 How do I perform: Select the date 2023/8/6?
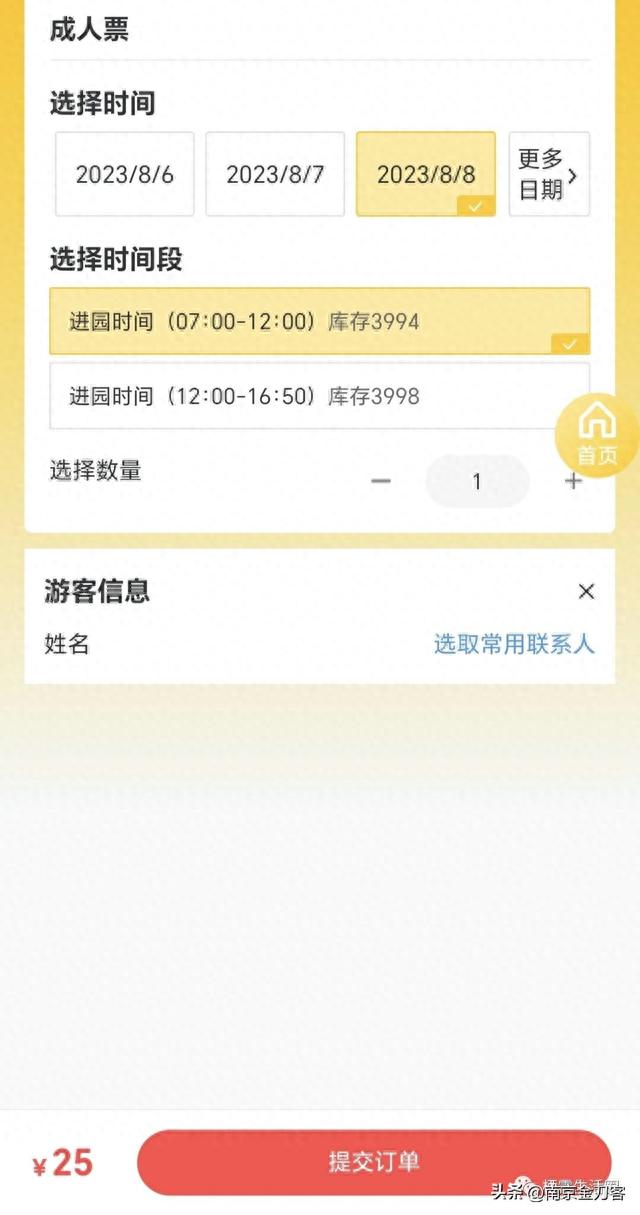124,174
